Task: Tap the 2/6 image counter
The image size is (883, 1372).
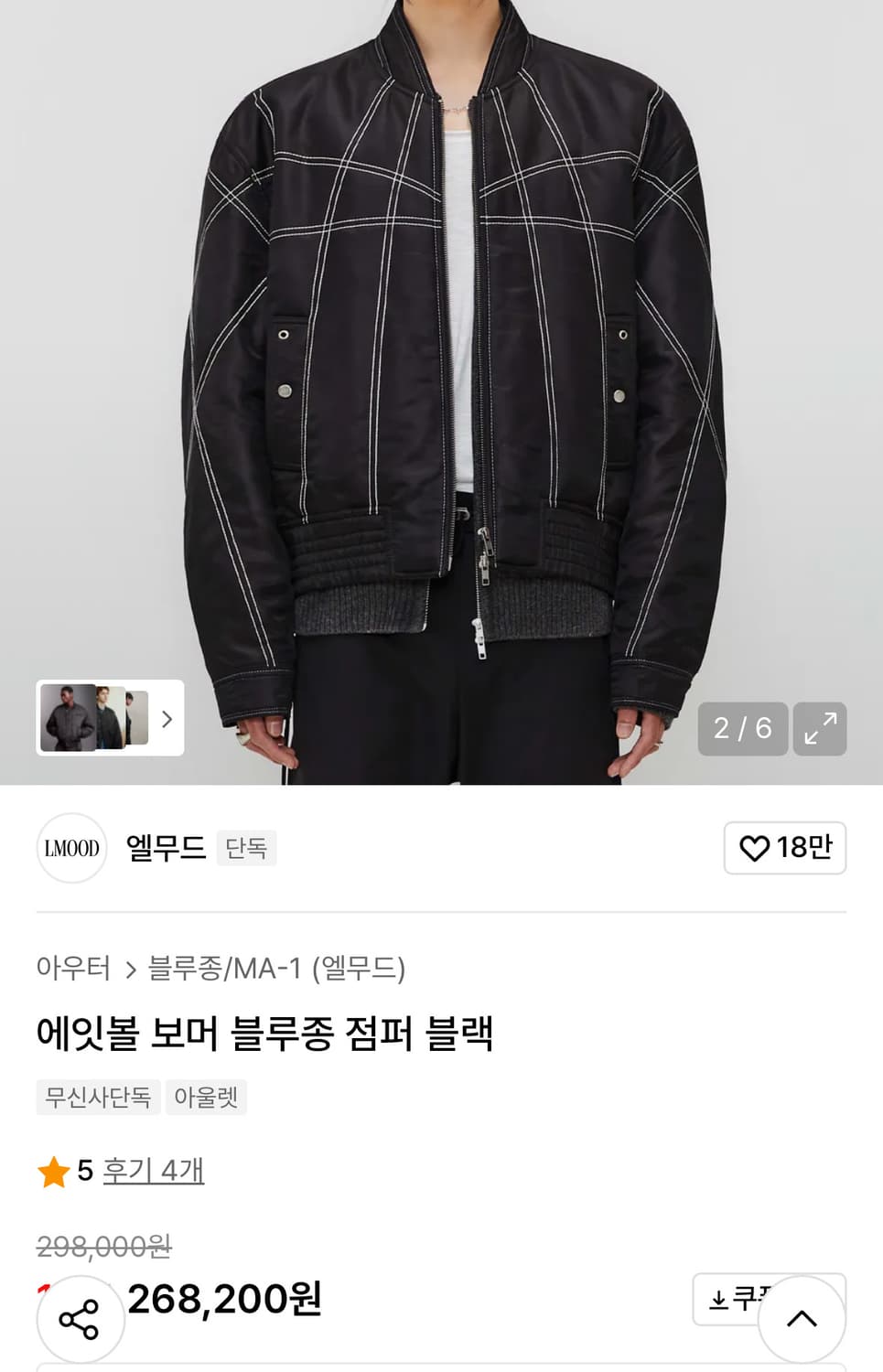Action: click(x=743, y=729)
